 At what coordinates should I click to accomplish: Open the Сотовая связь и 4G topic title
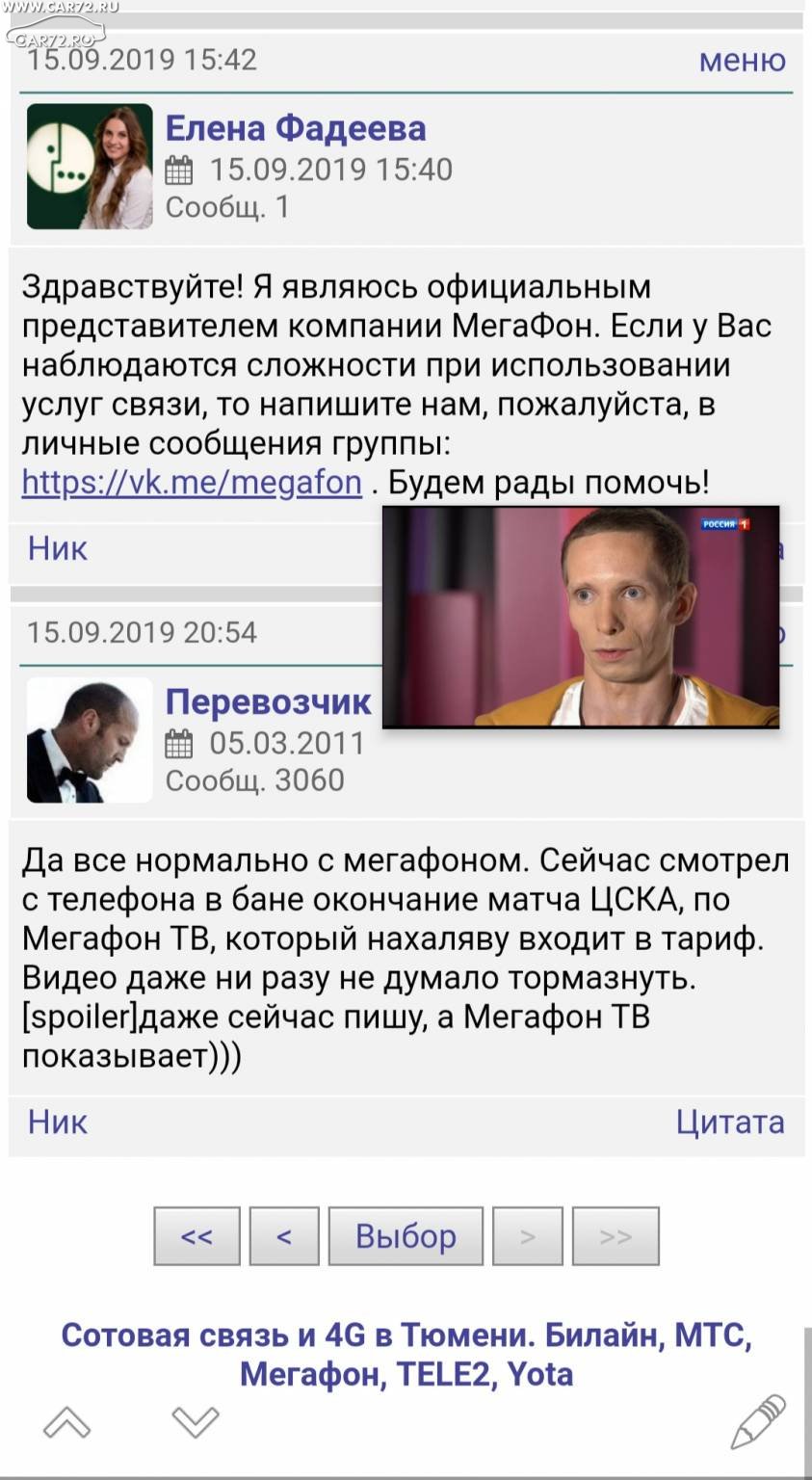tap(406, 1354)
